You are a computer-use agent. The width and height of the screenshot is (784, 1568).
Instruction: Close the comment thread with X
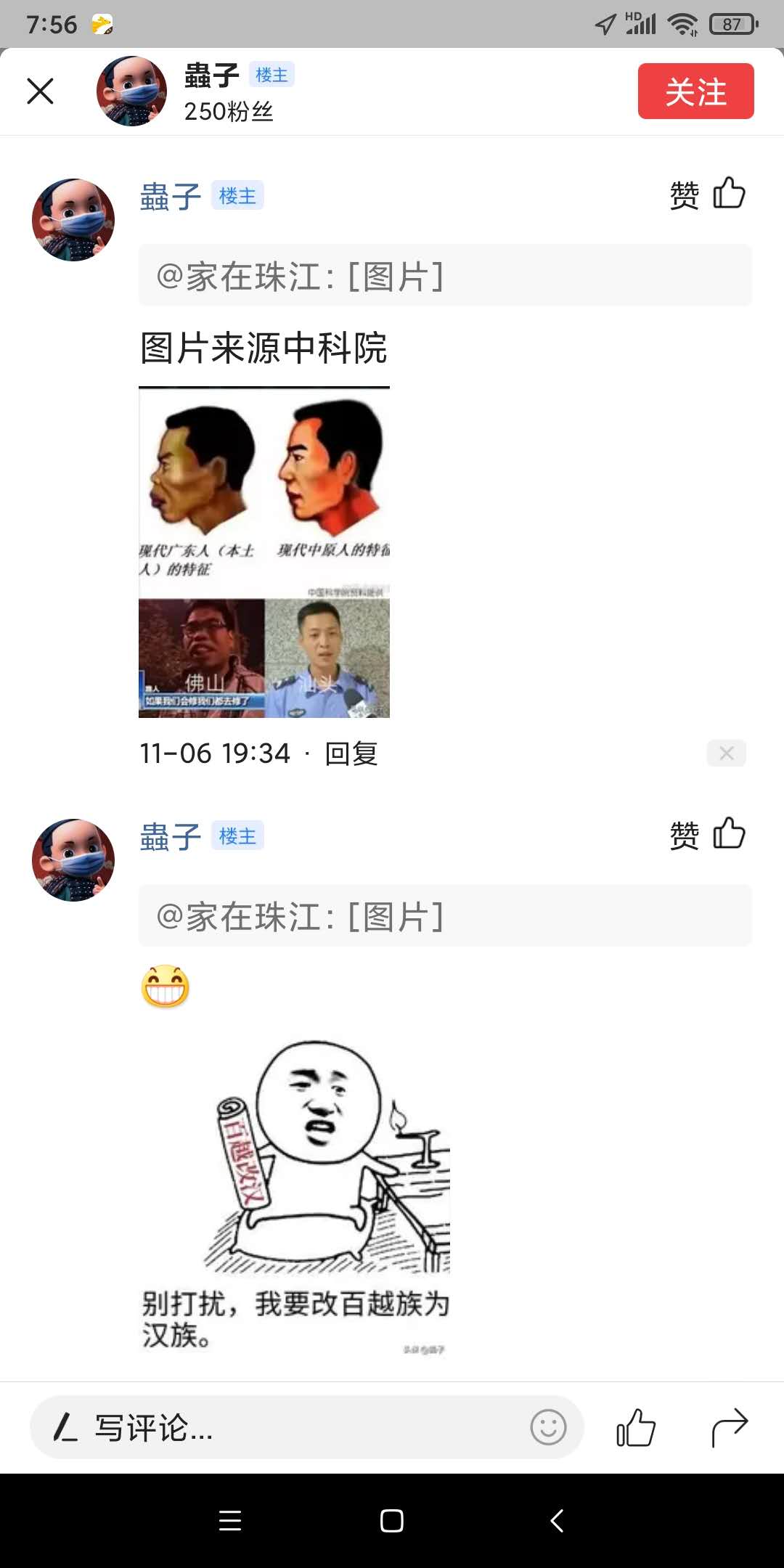41,91
